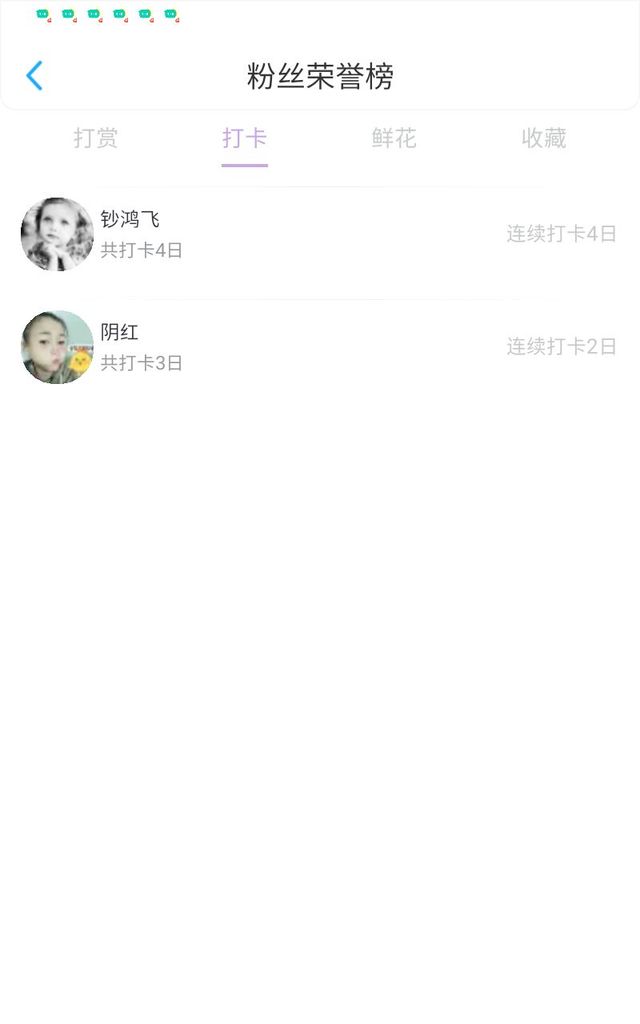Screen dimensions: 640x1024
Task: Switch to the 打赏 tab
Action: pyautogui.click(x=95, y=138)
